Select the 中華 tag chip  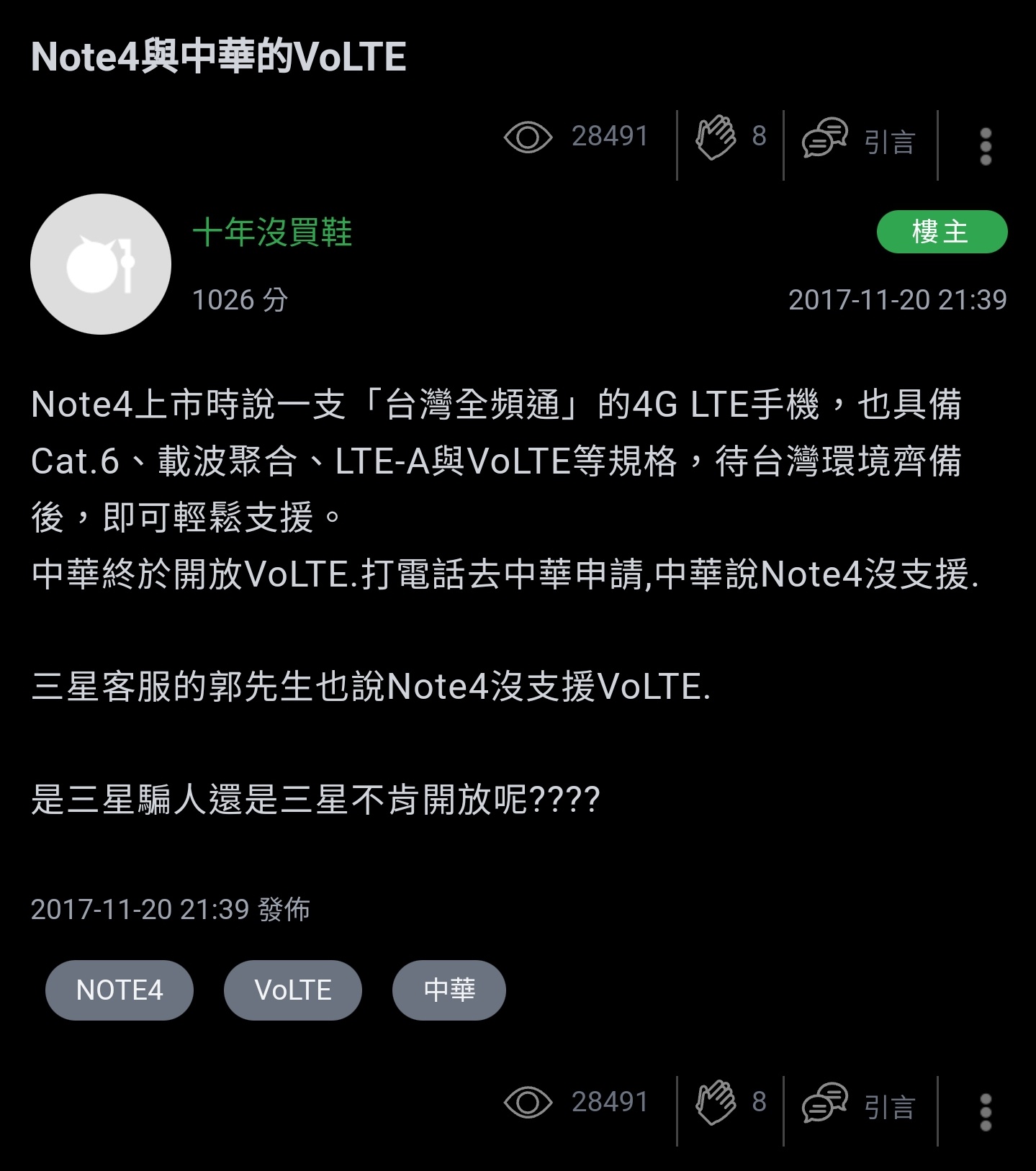(449, 990)
